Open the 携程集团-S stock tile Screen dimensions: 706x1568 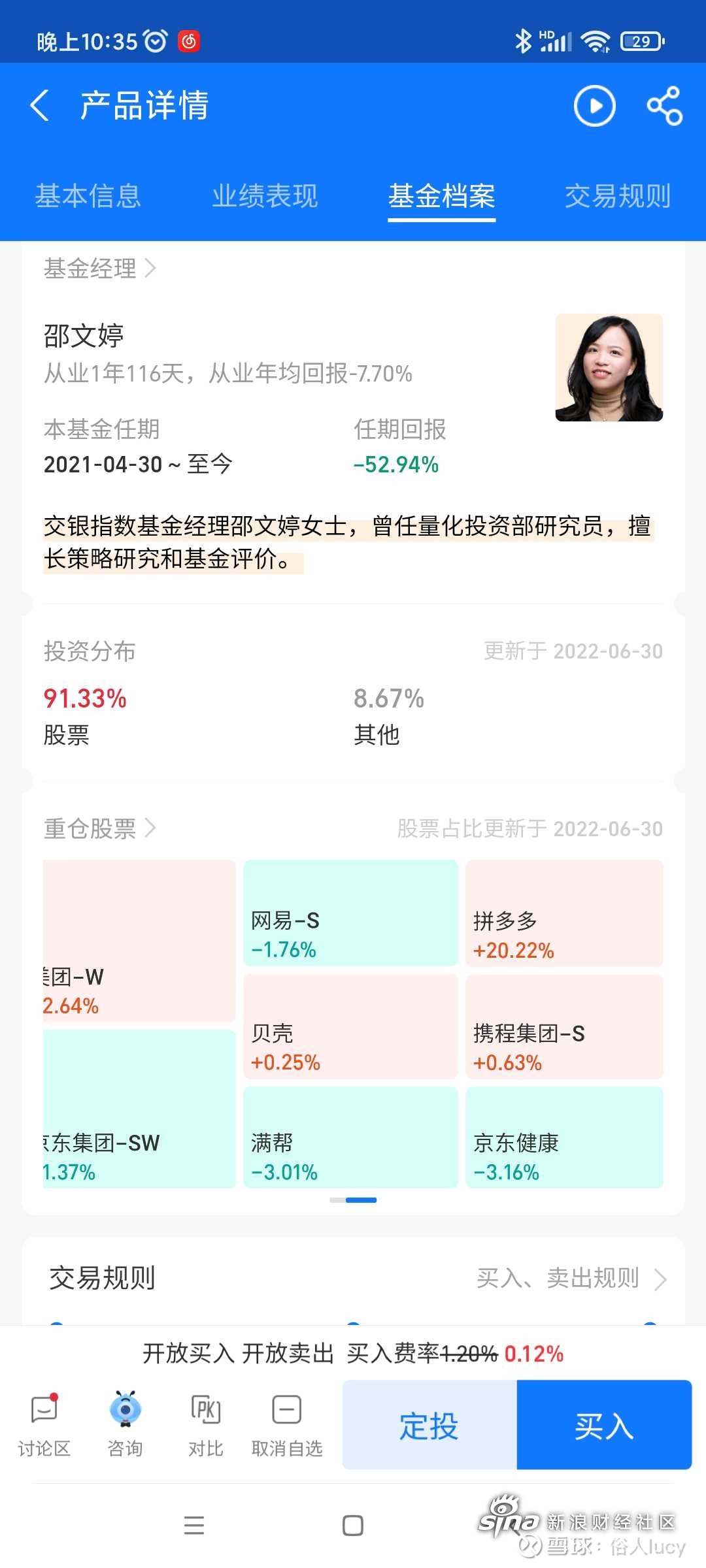click(x=564, y=1026)
